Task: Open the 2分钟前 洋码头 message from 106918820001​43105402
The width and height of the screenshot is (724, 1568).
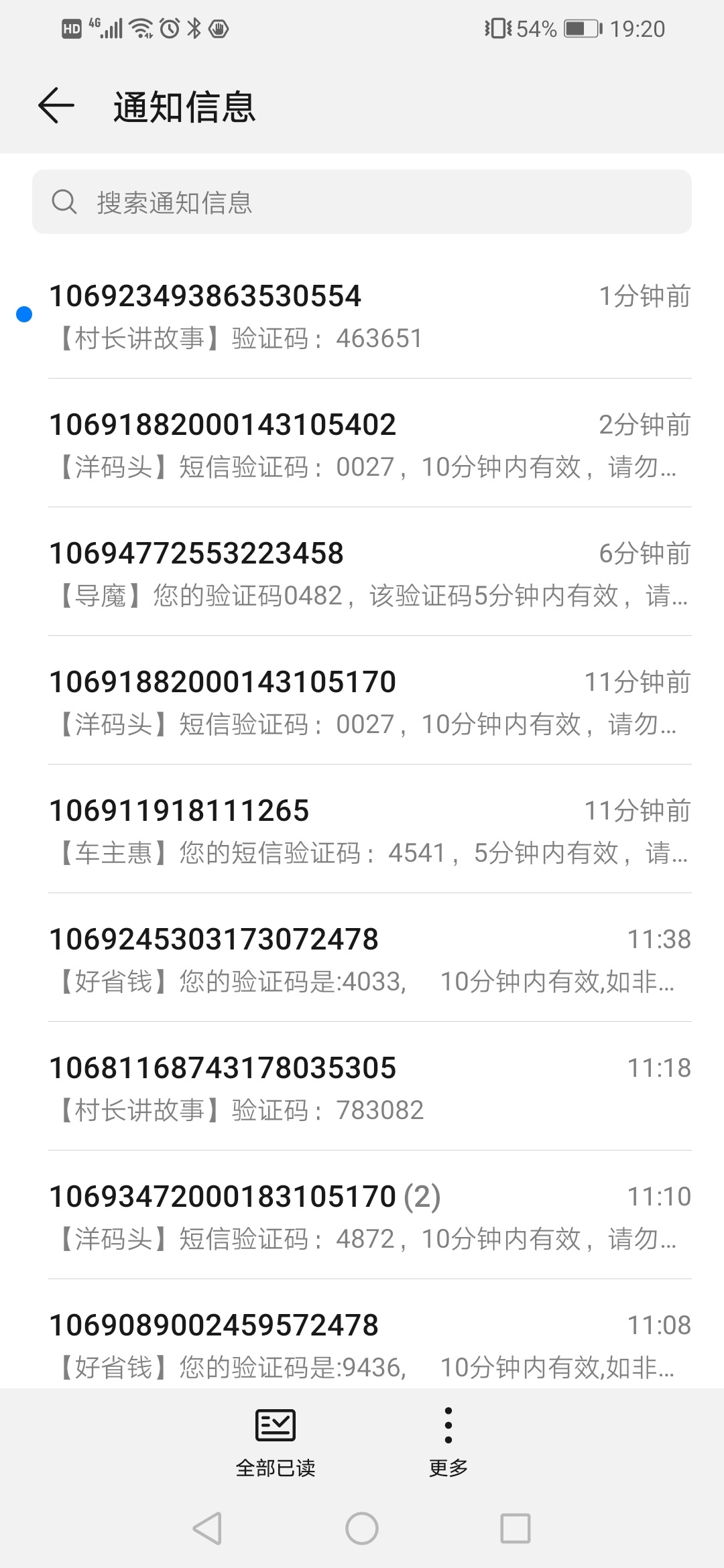Action: pos(362,443)
